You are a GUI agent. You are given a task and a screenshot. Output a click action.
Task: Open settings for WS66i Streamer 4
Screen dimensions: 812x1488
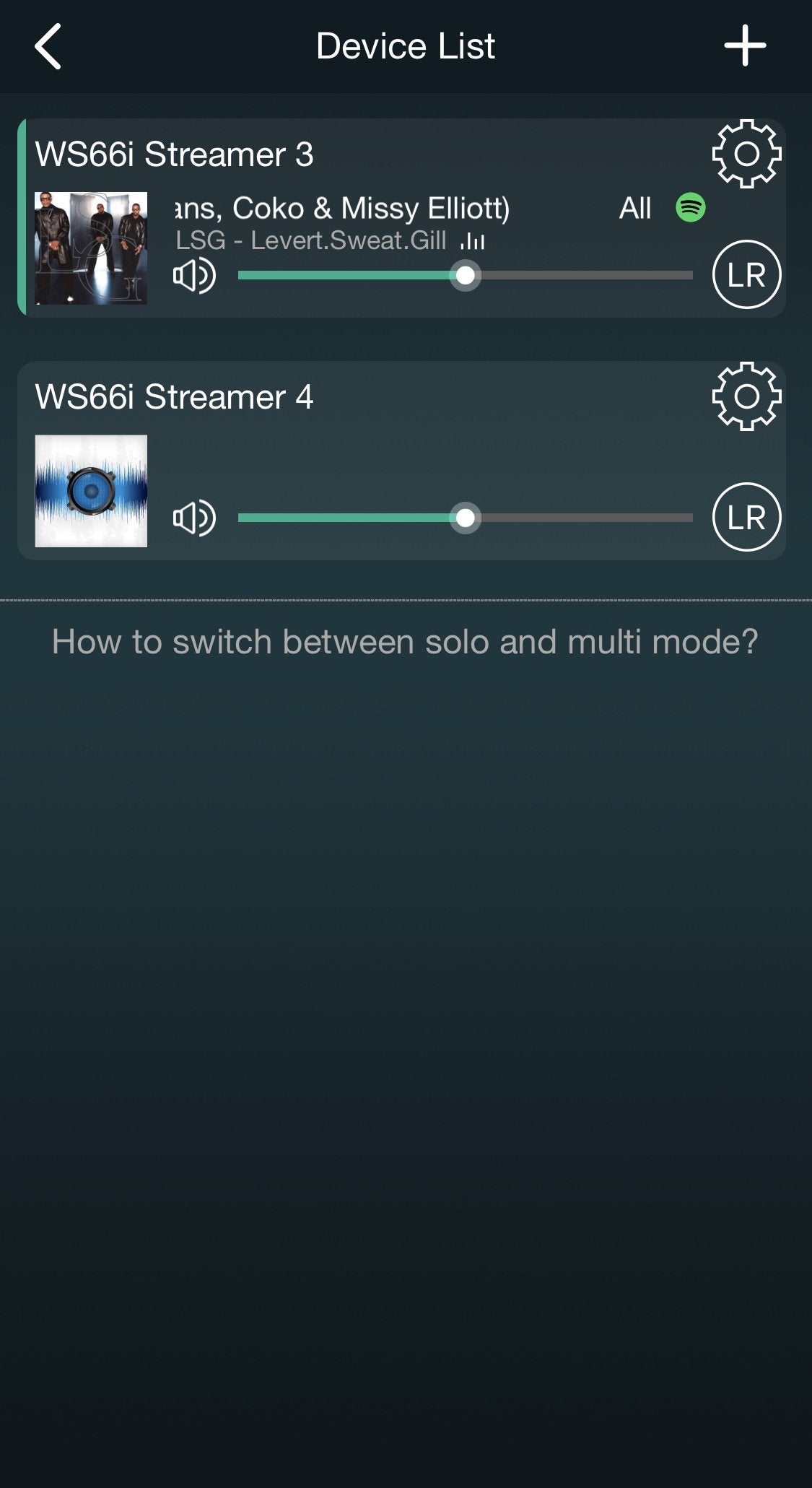coord(746,396)
